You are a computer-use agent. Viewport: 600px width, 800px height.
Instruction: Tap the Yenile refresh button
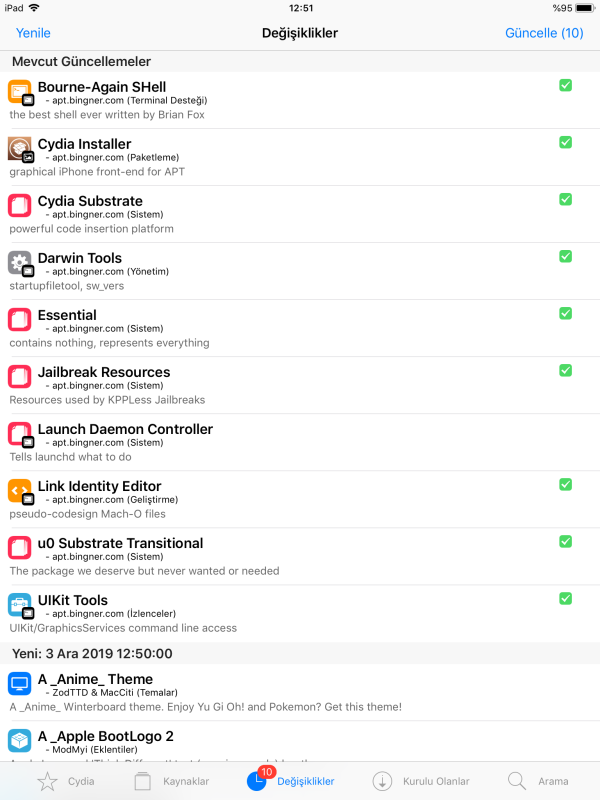pos(33,33)
